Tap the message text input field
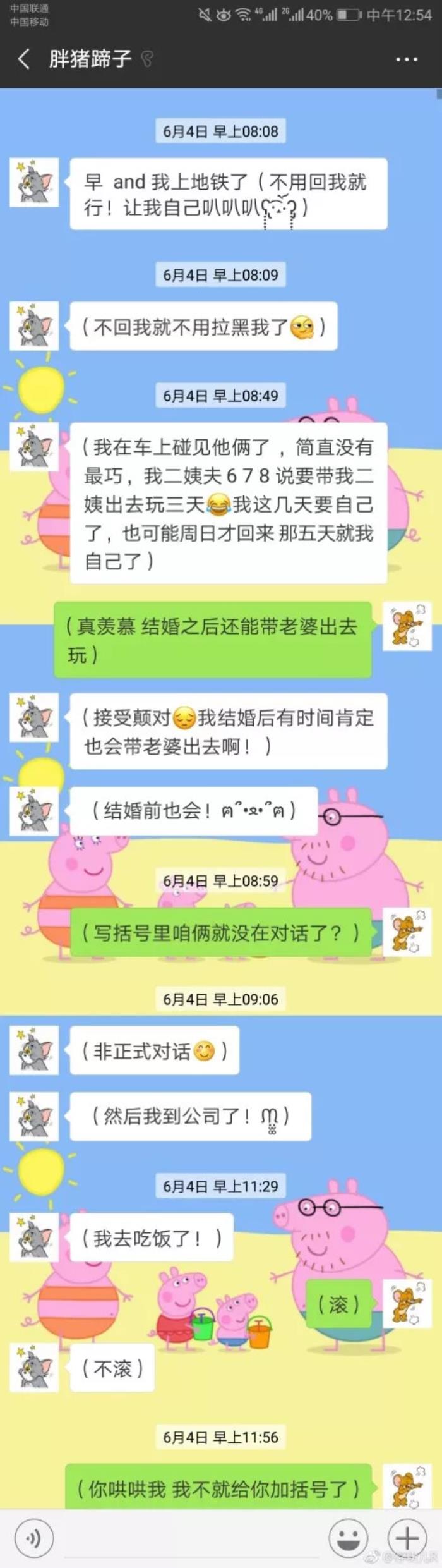This screenshot has width=442, height=1568. [x=189, y=1538]
